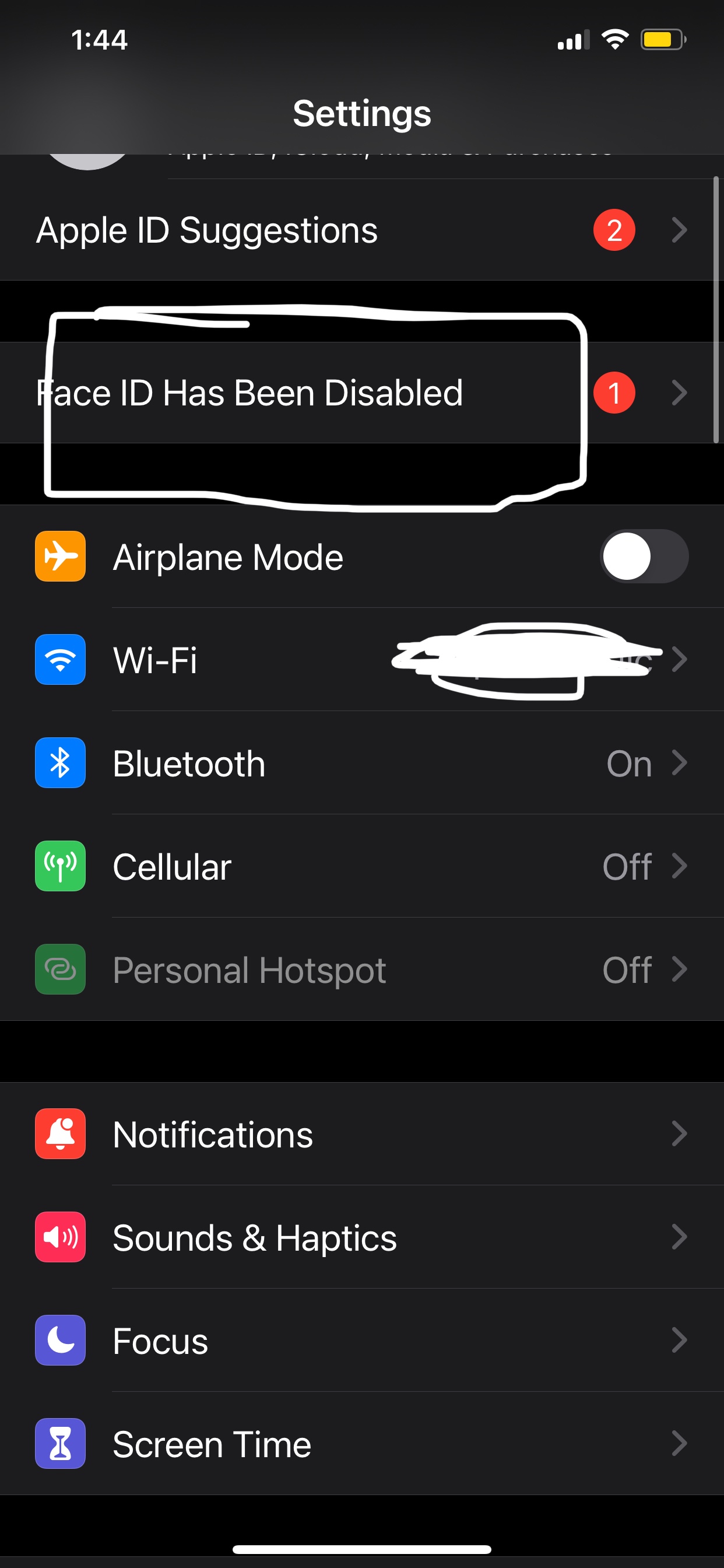Toggle Airplane Mode switch
This screenshot has width=724, height=1568.
[x=644, y=556]
